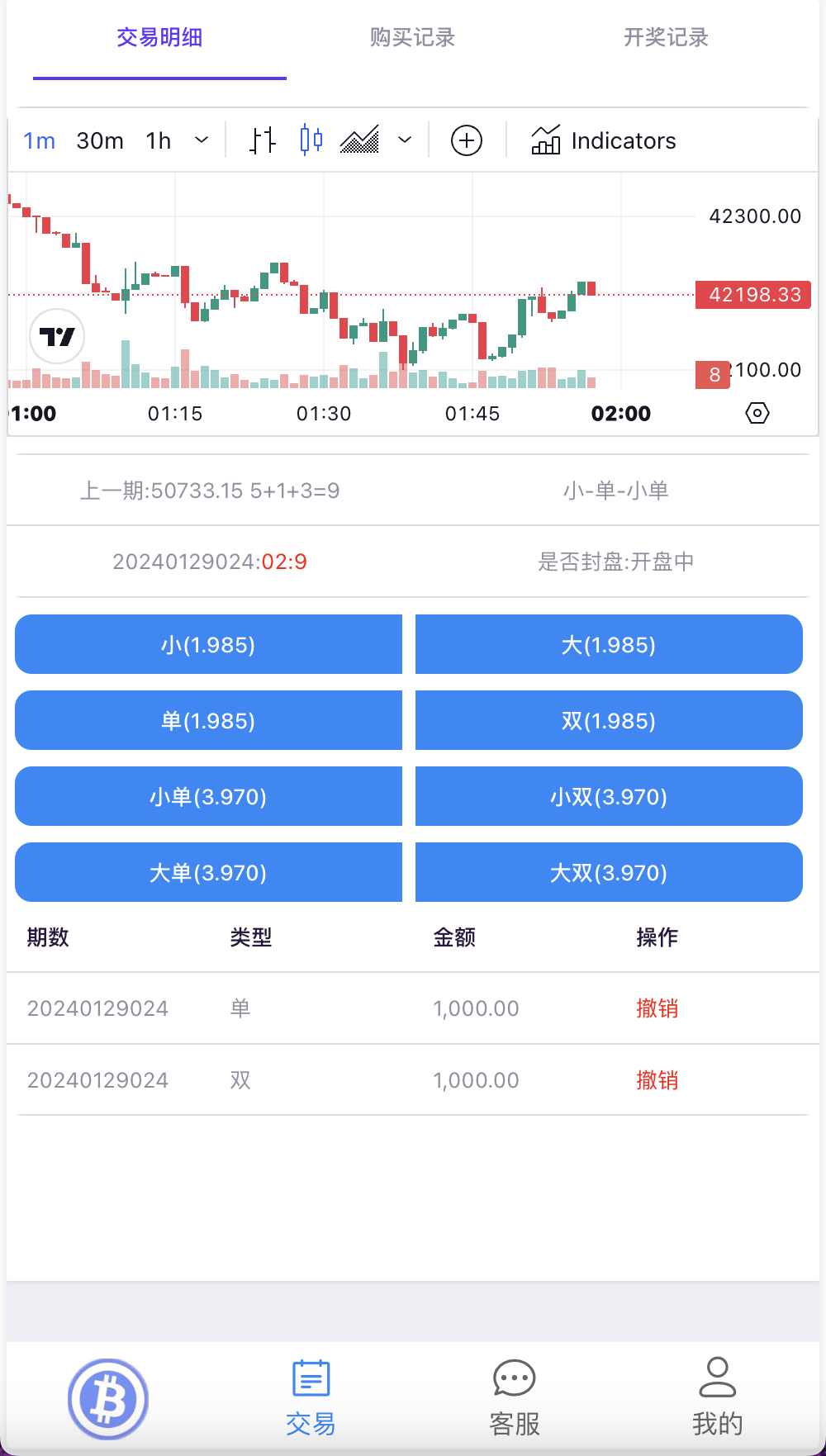826x1456 pixels.
Task: Place a bet on 小(1.985)
Action: pos(208,644)
